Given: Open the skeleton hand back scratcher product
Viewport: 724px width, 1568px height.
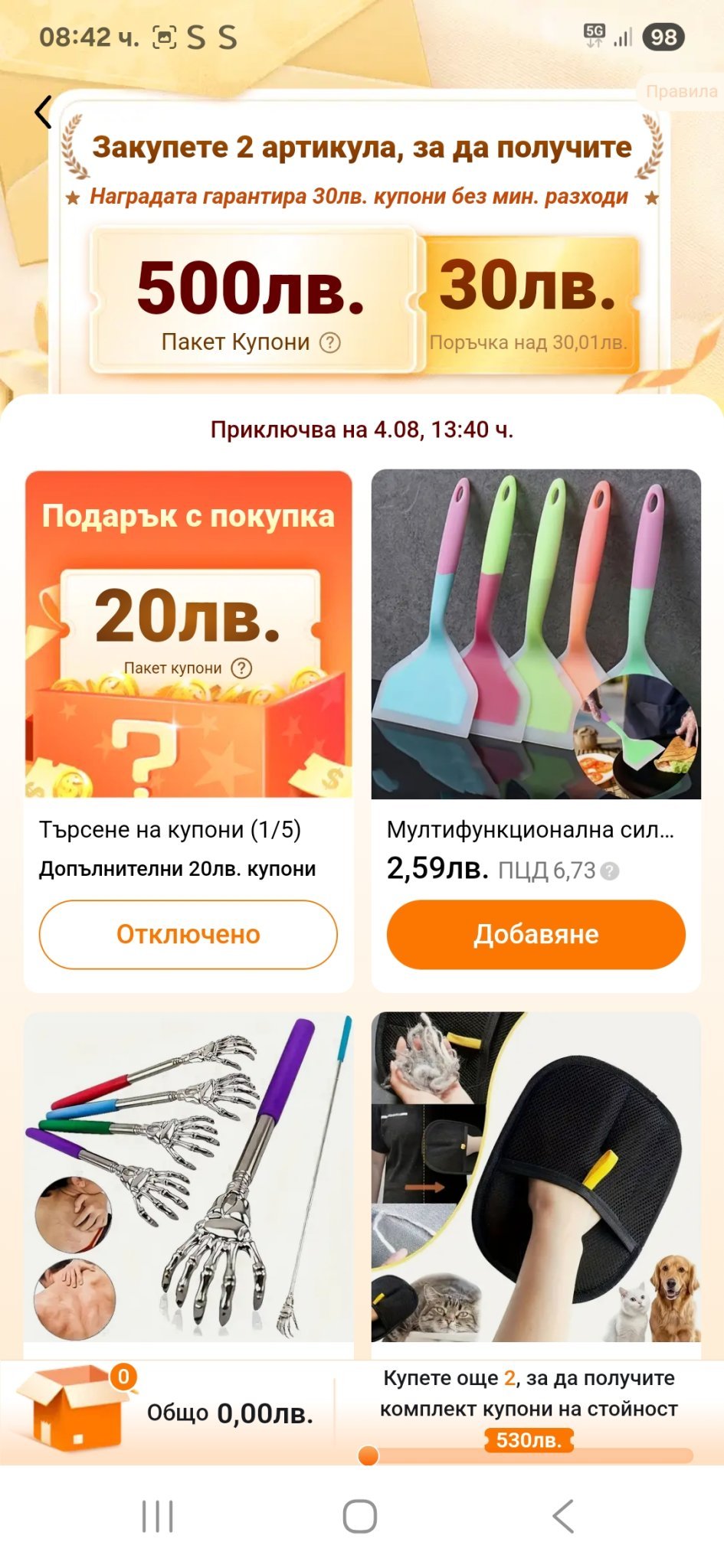Looking at the screenshot, I should (188, 1178).
